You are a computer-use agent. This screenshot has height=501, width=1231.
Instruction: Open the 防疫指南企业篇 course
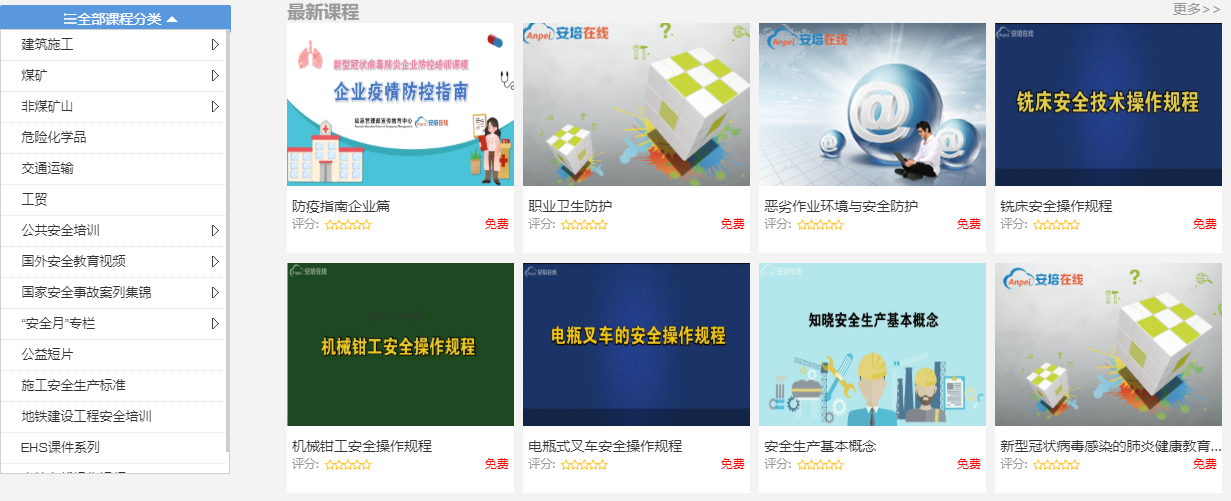click(400, 105)
